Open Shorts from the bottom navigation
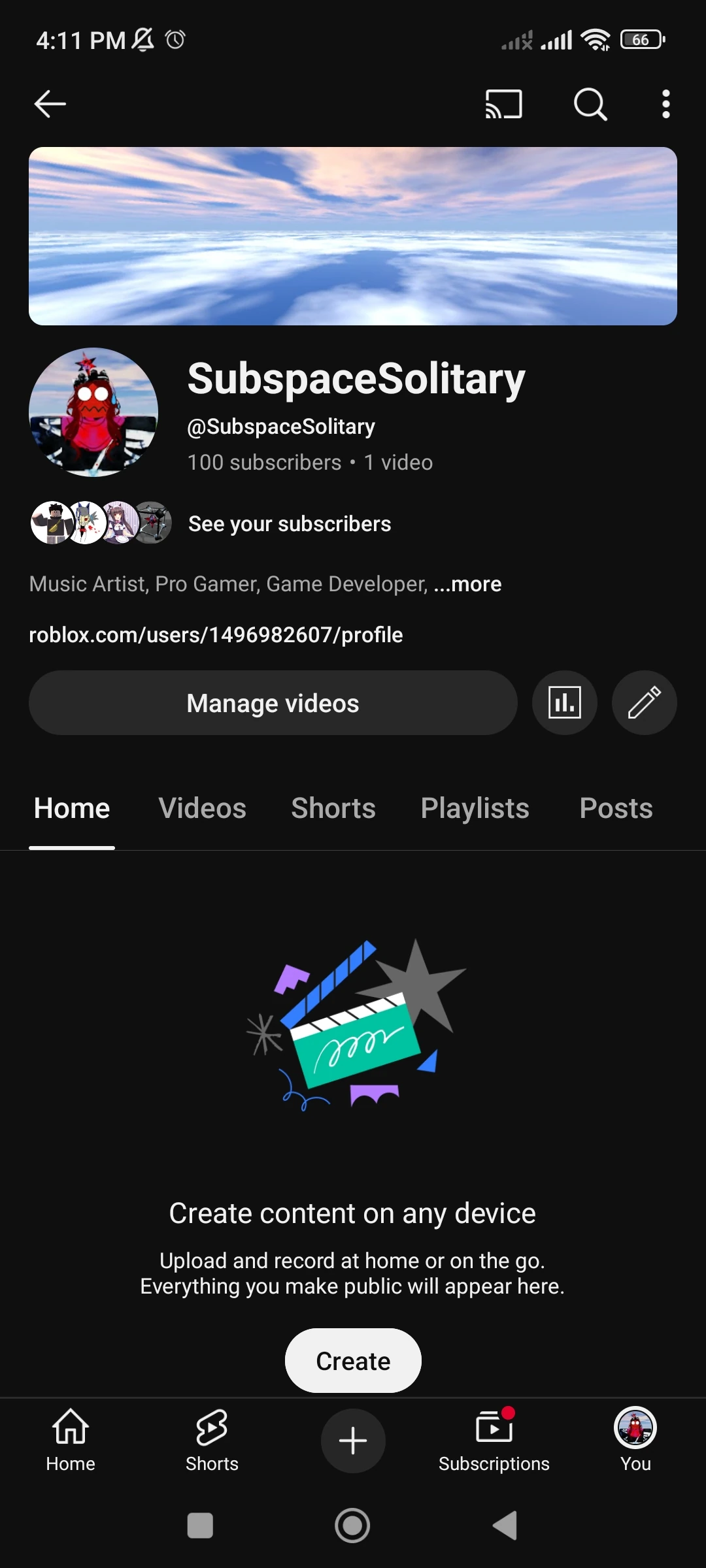706x1568 pixels. click(211, 1441)
